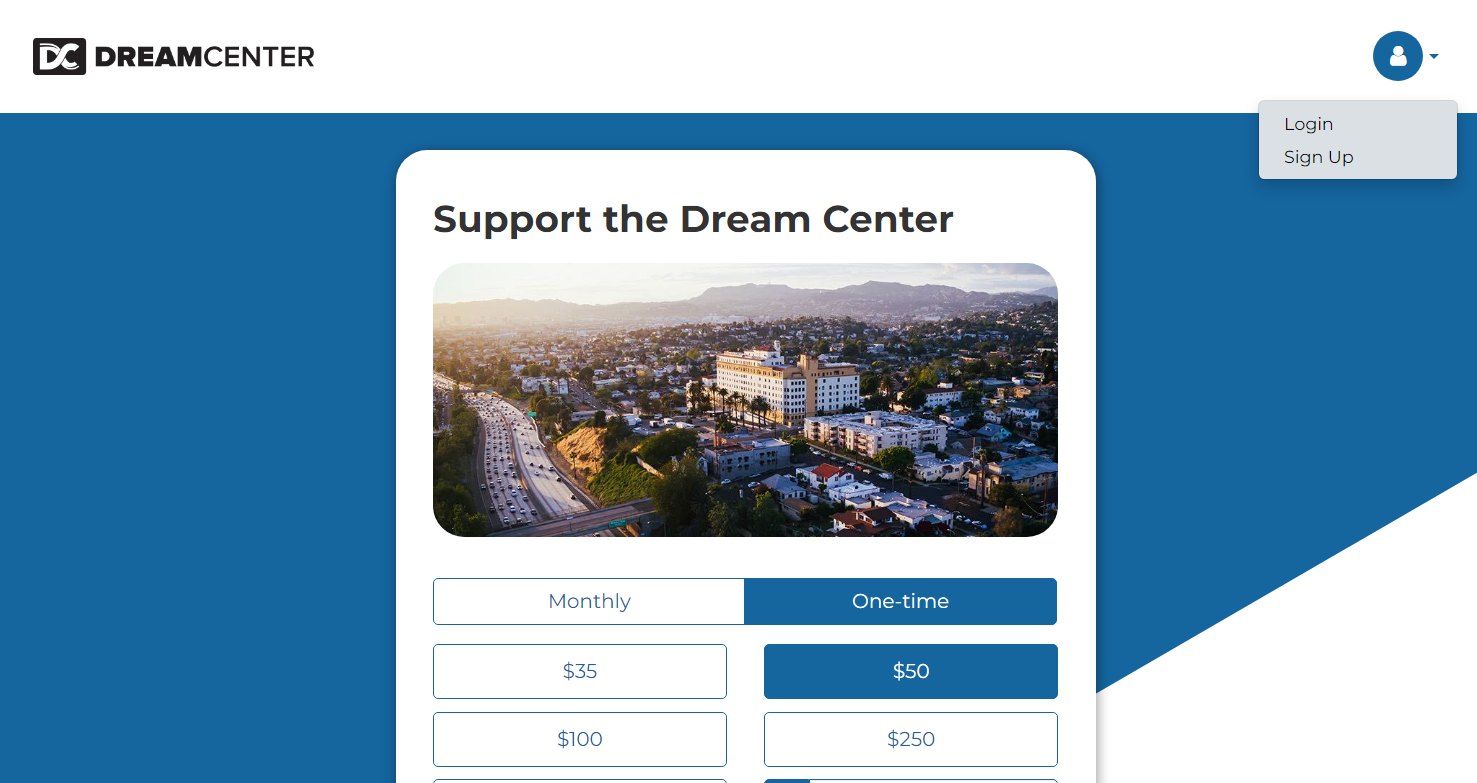Tap the $250 donation amount

(910, 739)
